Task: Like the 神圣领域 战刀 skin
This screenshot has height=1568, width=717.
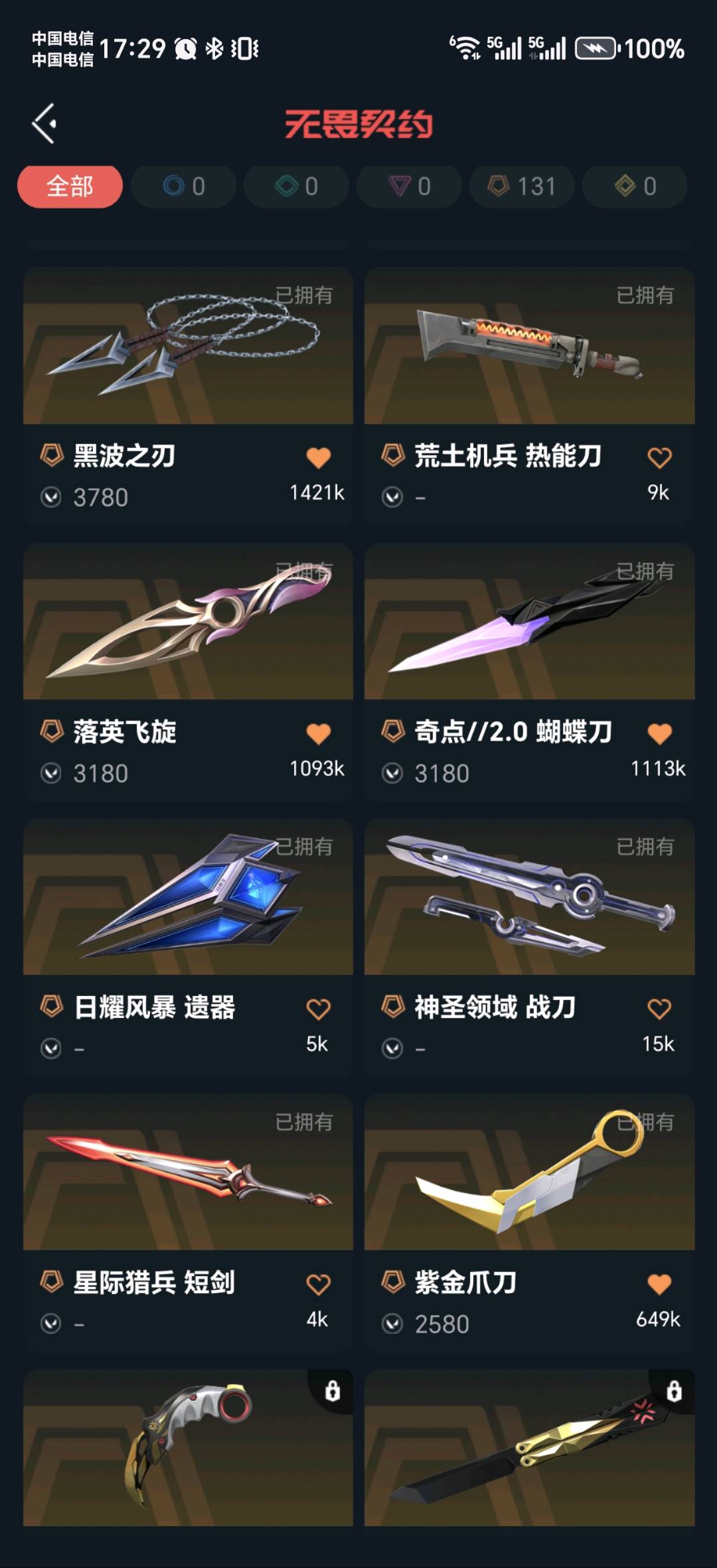Action: tap(659, 1009)
